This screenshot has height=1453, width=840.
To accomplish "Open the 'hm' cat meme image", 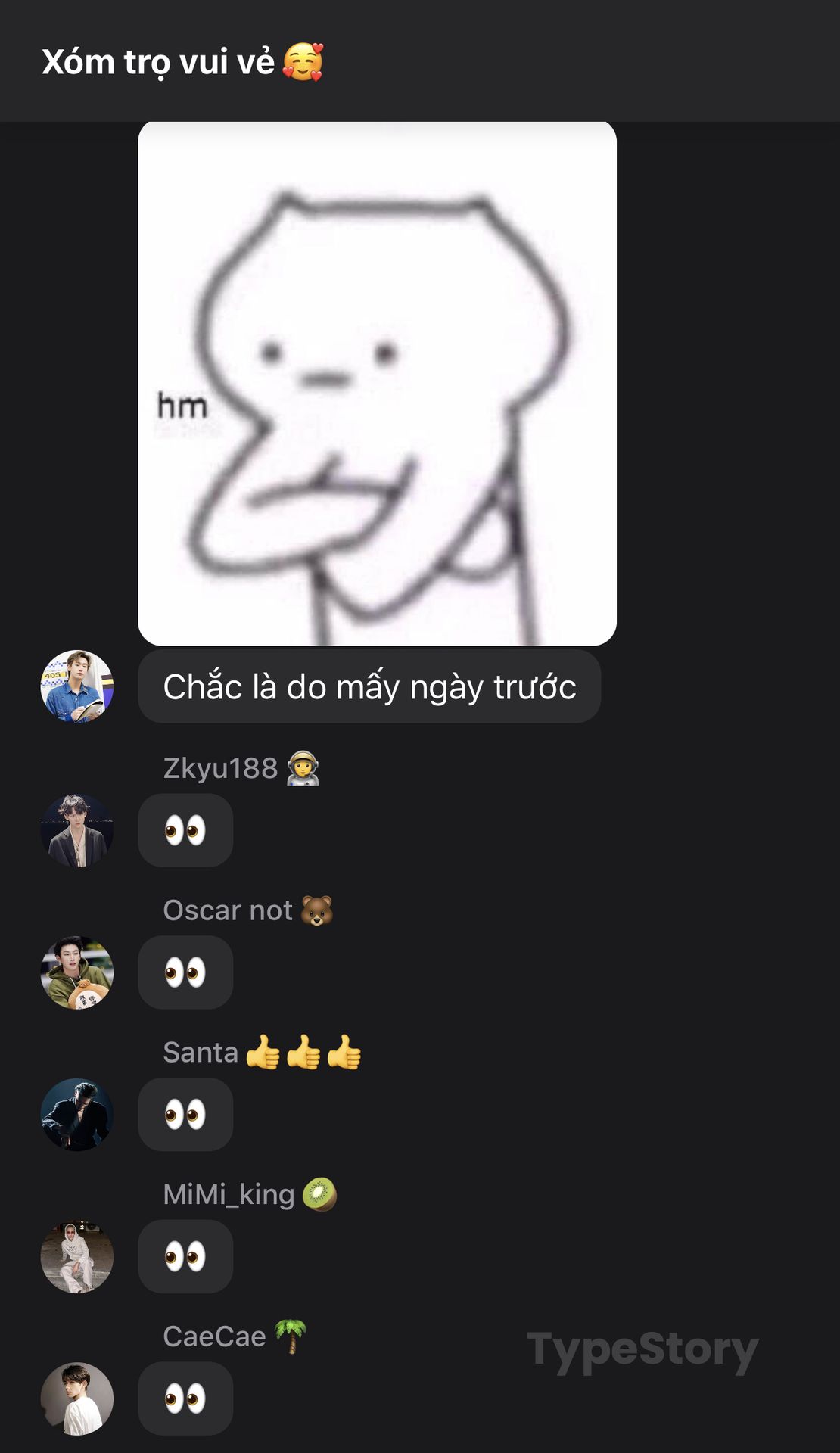I will click(377, 384).
